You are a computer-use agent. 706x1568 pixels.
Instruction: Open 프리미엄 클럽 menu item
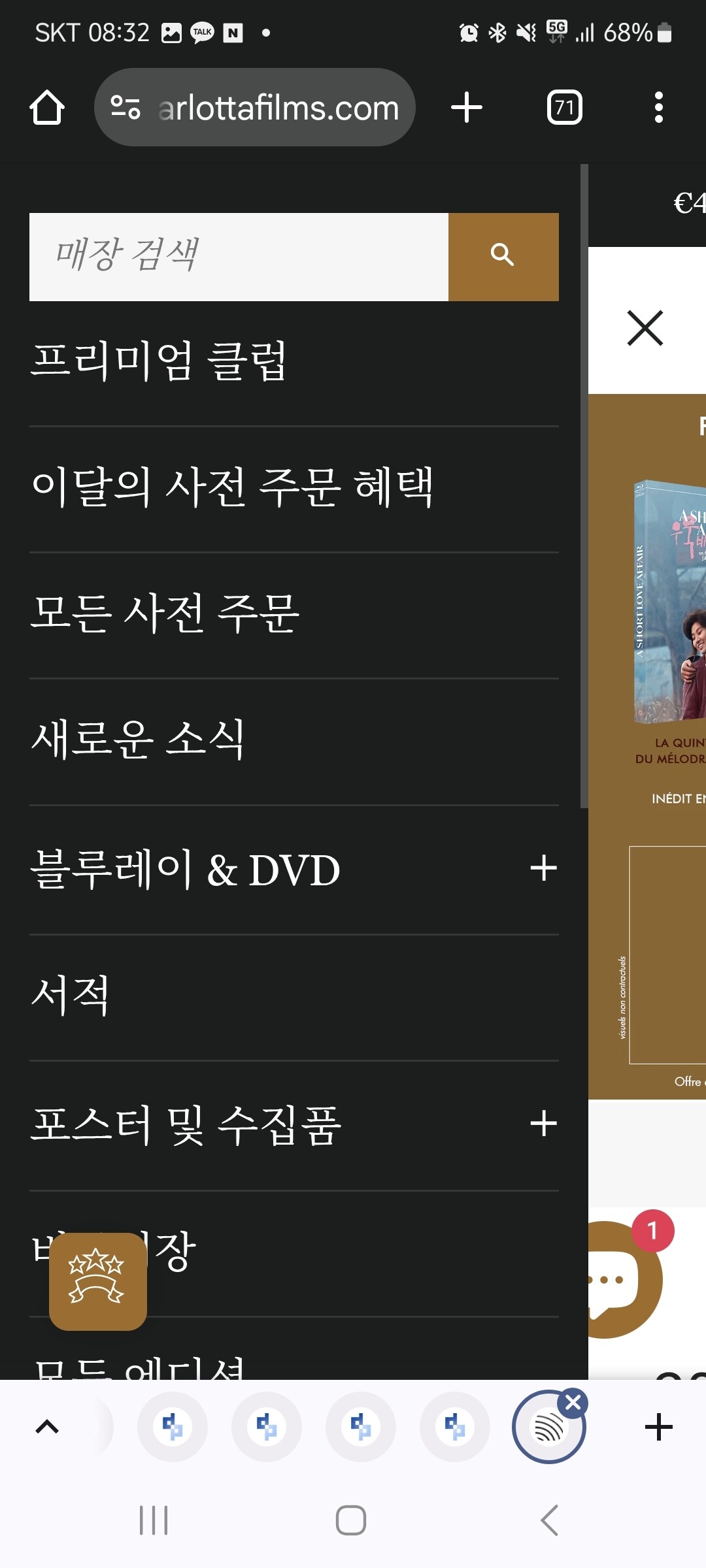(x=294, y=361)
